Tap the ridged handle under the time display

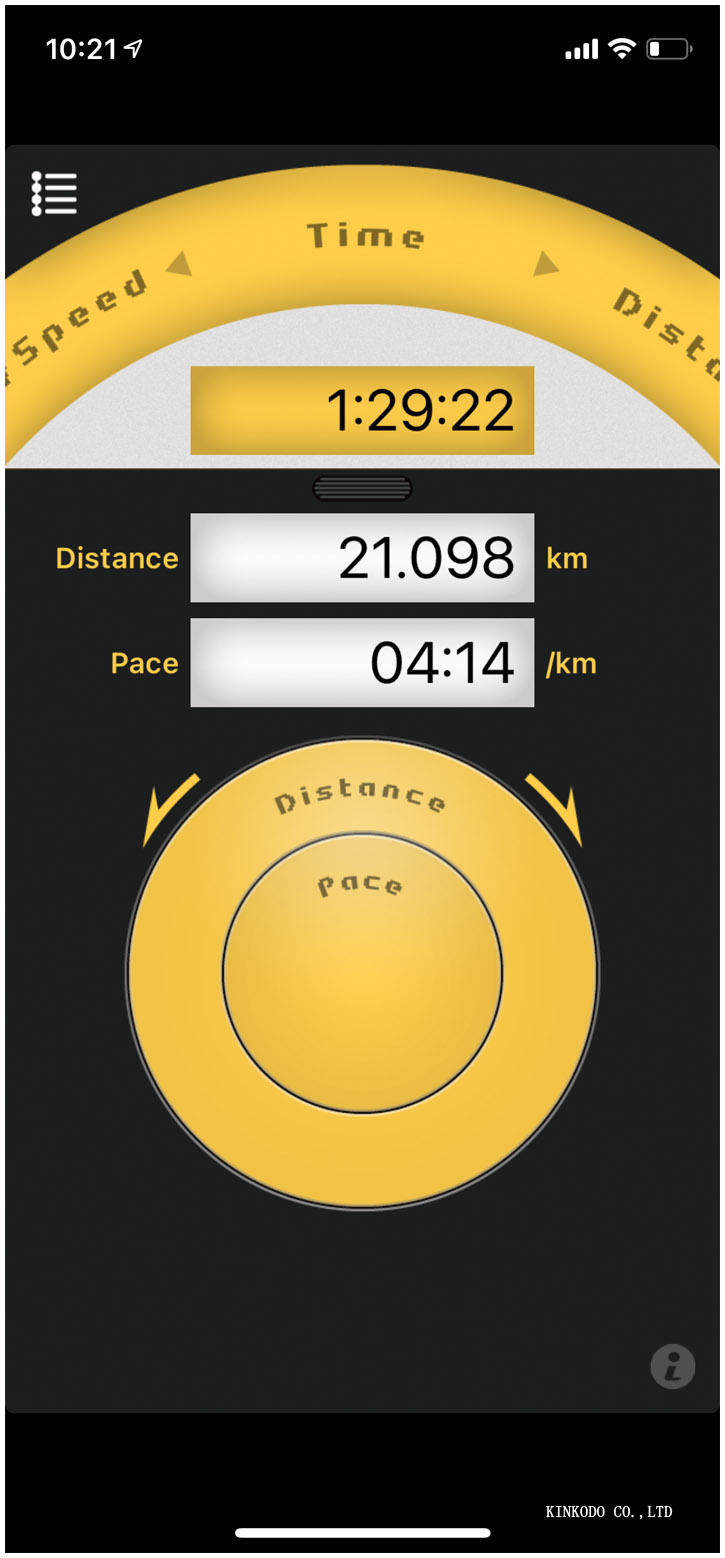click(362, 488)
